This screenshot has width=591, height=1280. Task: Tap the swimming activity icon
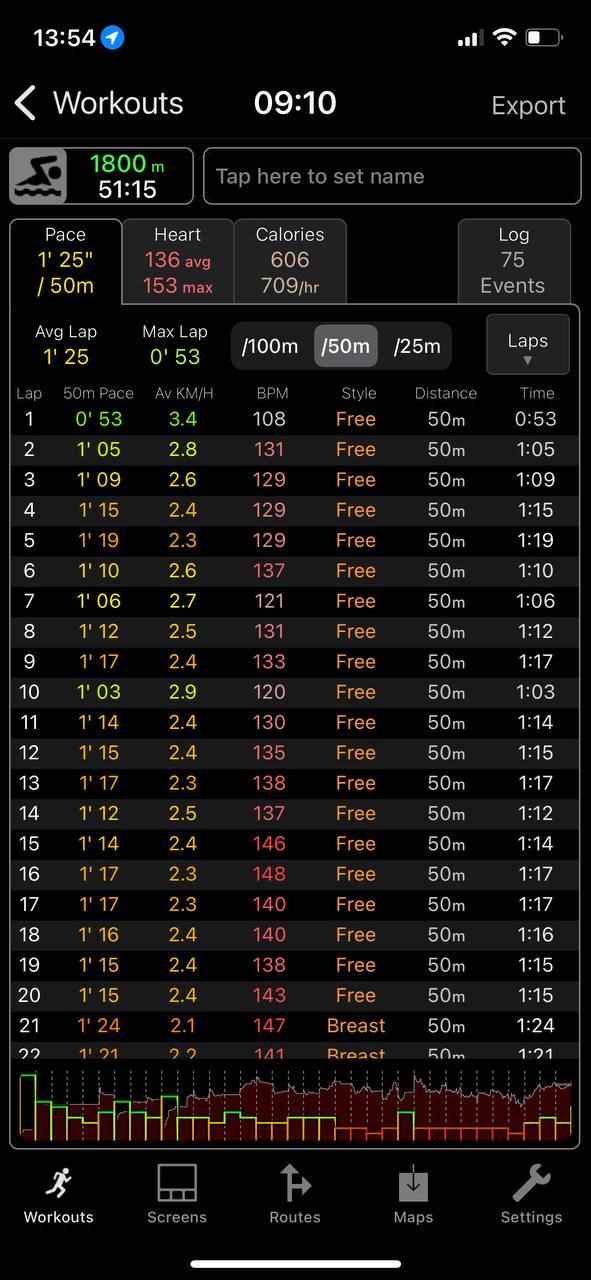tap(38, 176)
